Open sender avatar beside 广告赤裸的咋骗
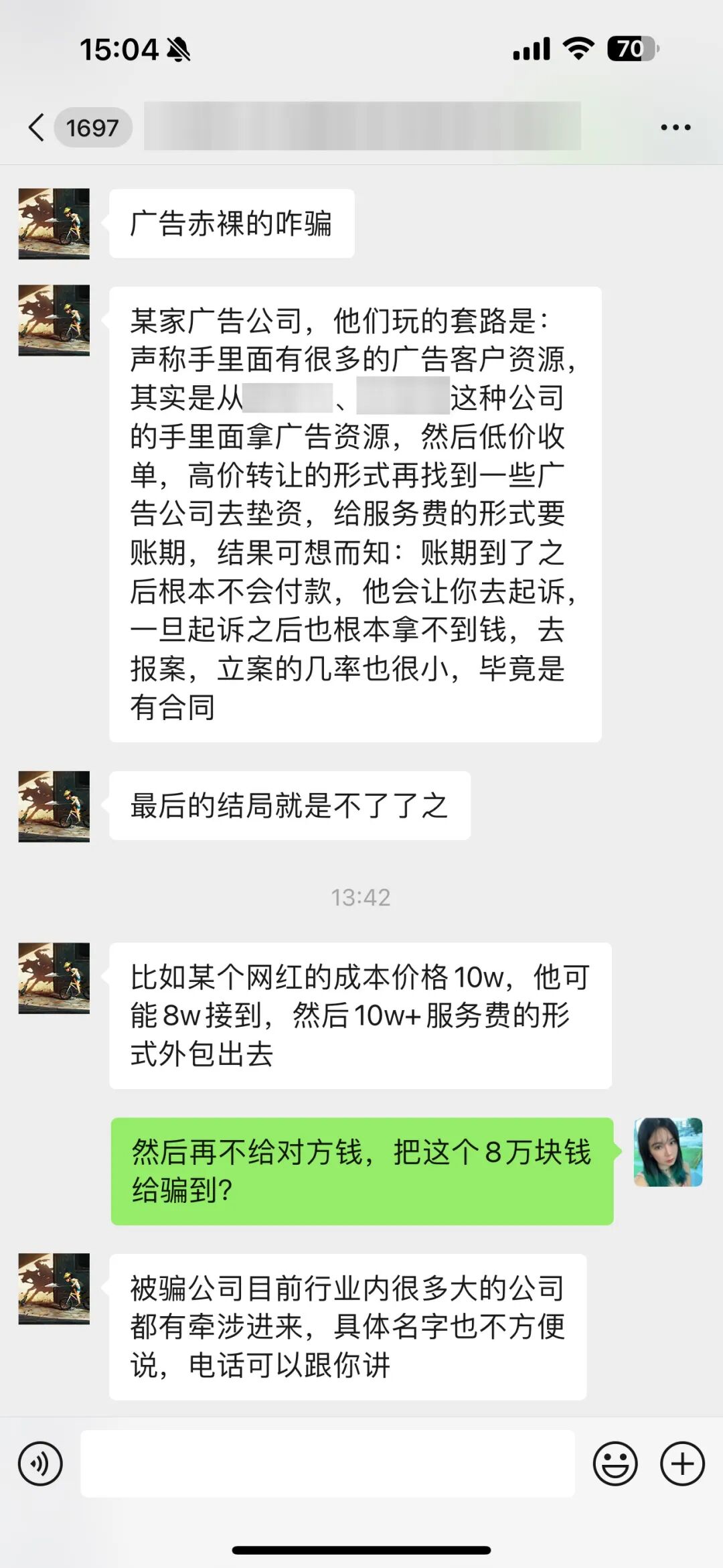723x1568 pixels. [x=54, y=224]
